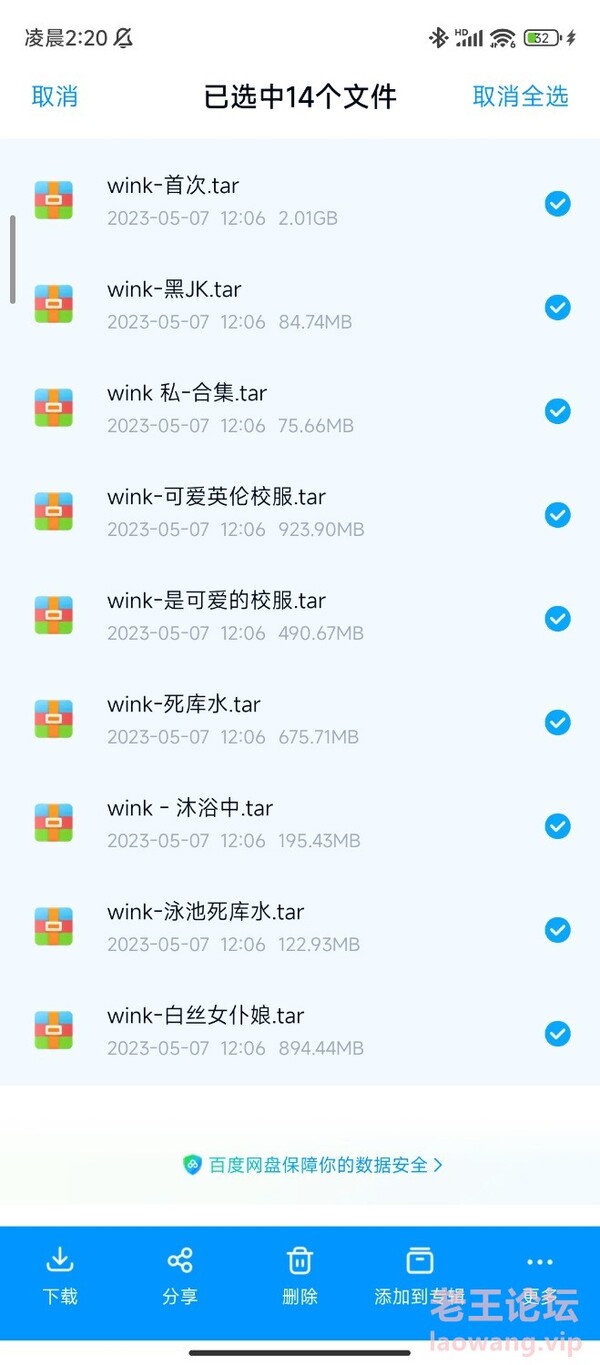600x1365 pixels.
Task: Tap 取消 to cancel selection
Action: pyautogui.click(x=55, y=96)
